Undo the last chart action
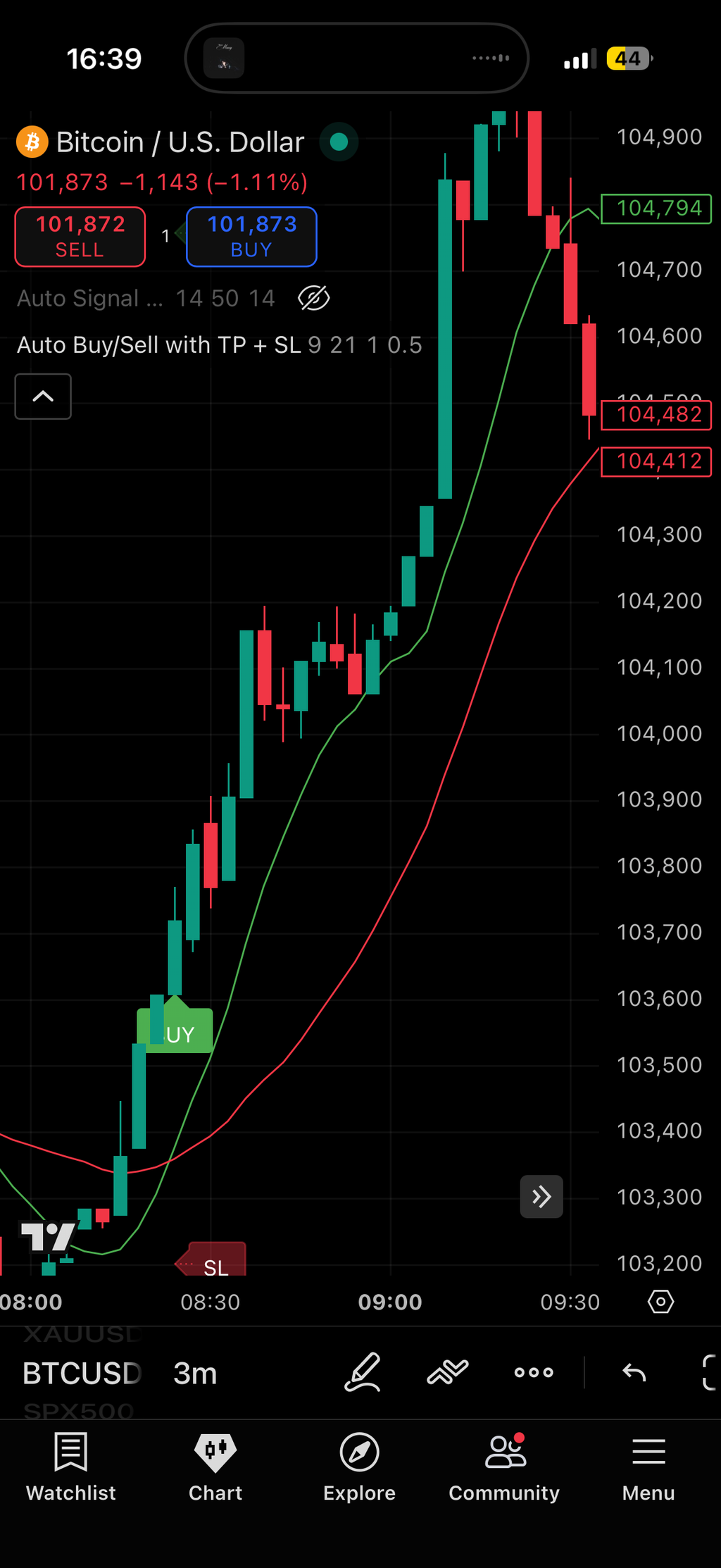 point(634,1372)
